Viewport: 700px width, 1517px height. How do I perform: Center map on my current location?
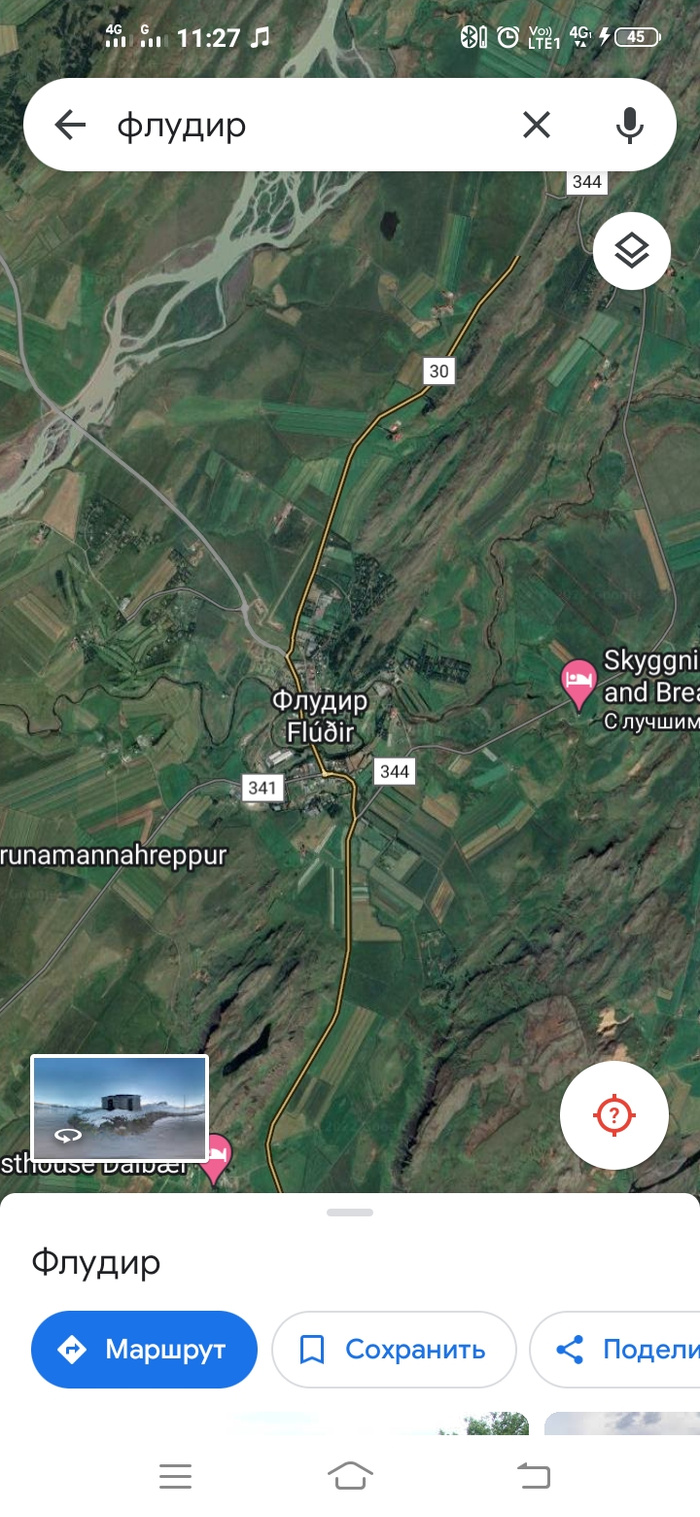tap(614, 1114)
